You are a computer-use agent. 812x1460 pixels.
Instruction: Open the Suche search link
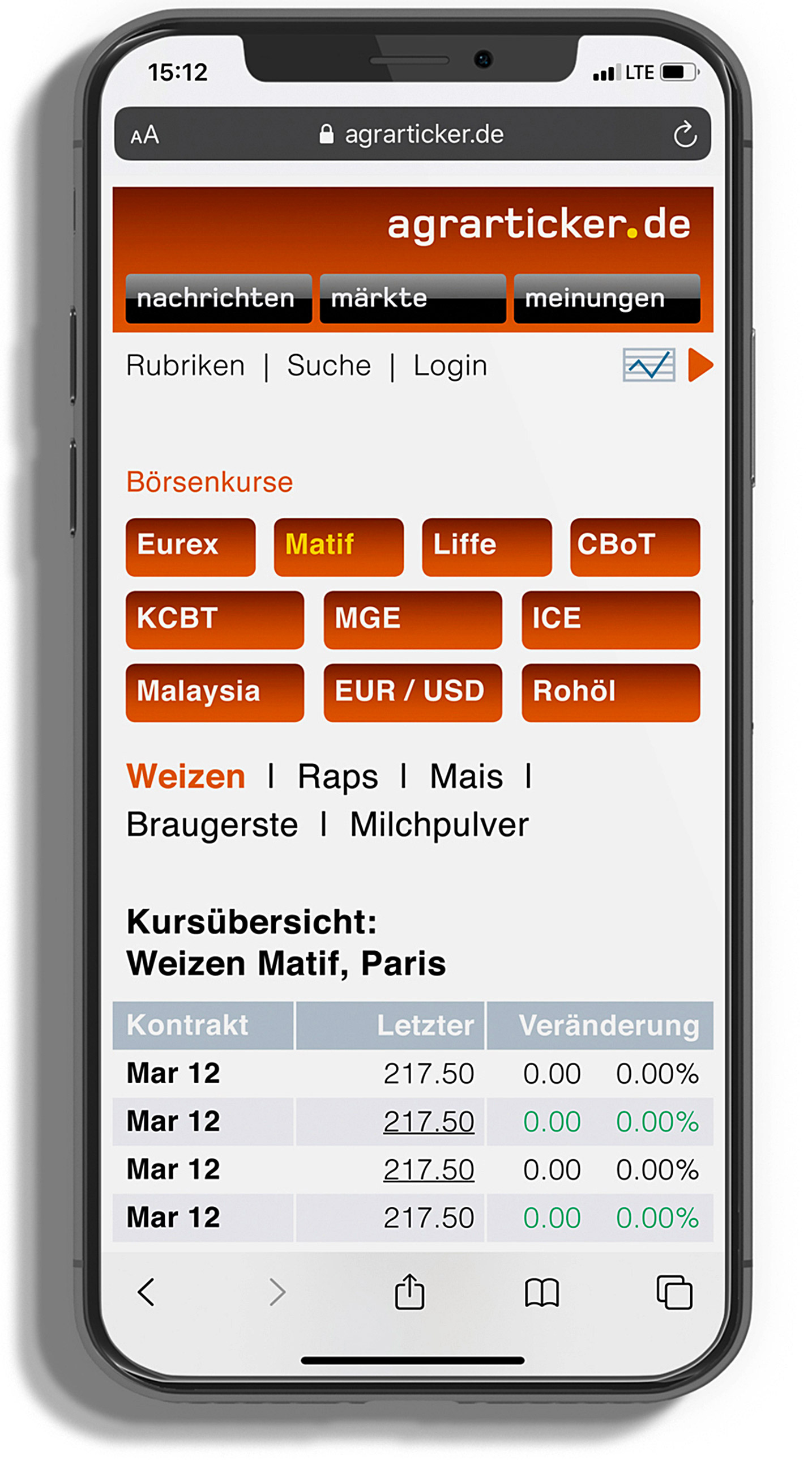(328, 365)
